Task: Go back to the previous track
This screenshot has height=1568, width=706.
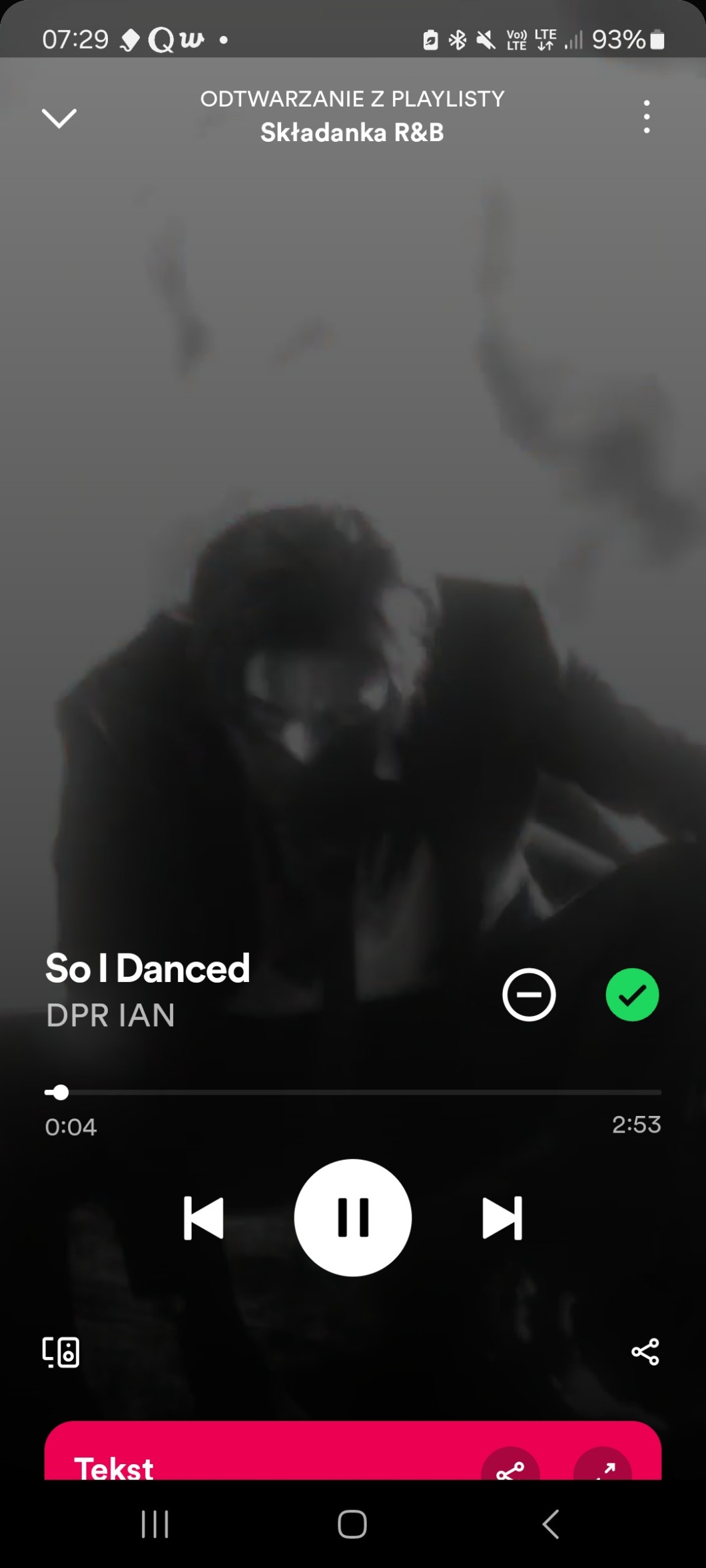Action: point(203,1218)
